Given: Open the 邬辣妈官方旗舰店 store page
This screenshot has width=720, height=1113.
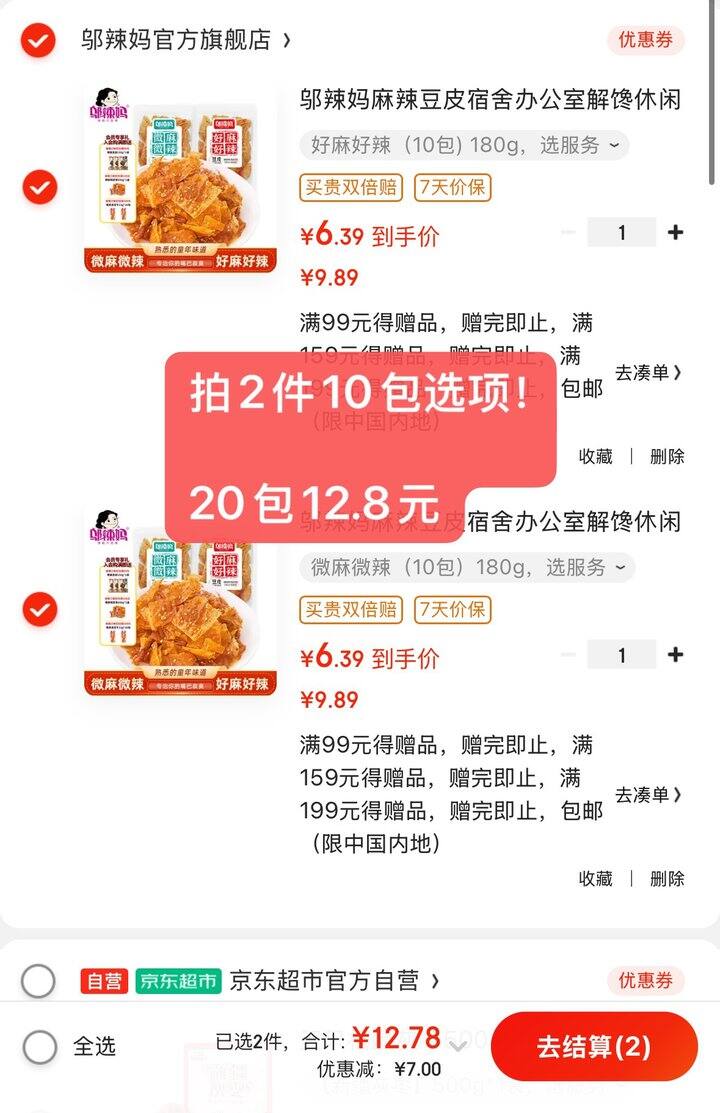Looking at the screenshot, I should coord(186,40).
